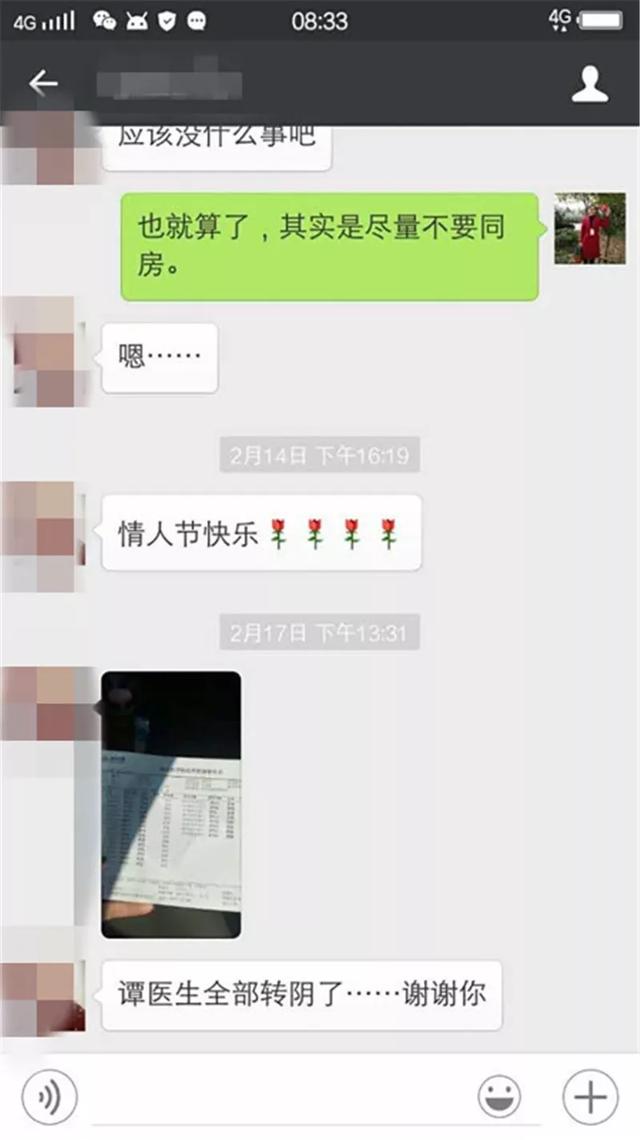Open the emoji picker
The height and width of the screenshot is (1140, 640).
point(499,1097)
